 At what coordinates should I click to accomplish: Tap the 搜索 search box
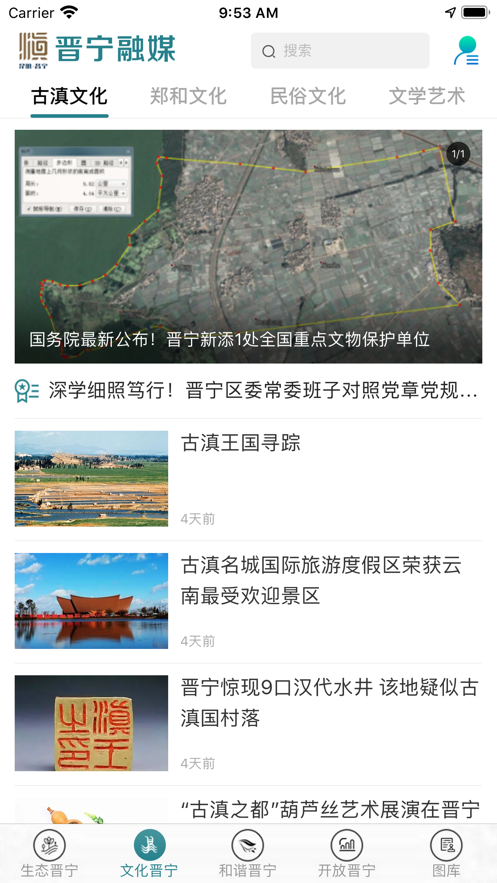(x=340, y=51)
